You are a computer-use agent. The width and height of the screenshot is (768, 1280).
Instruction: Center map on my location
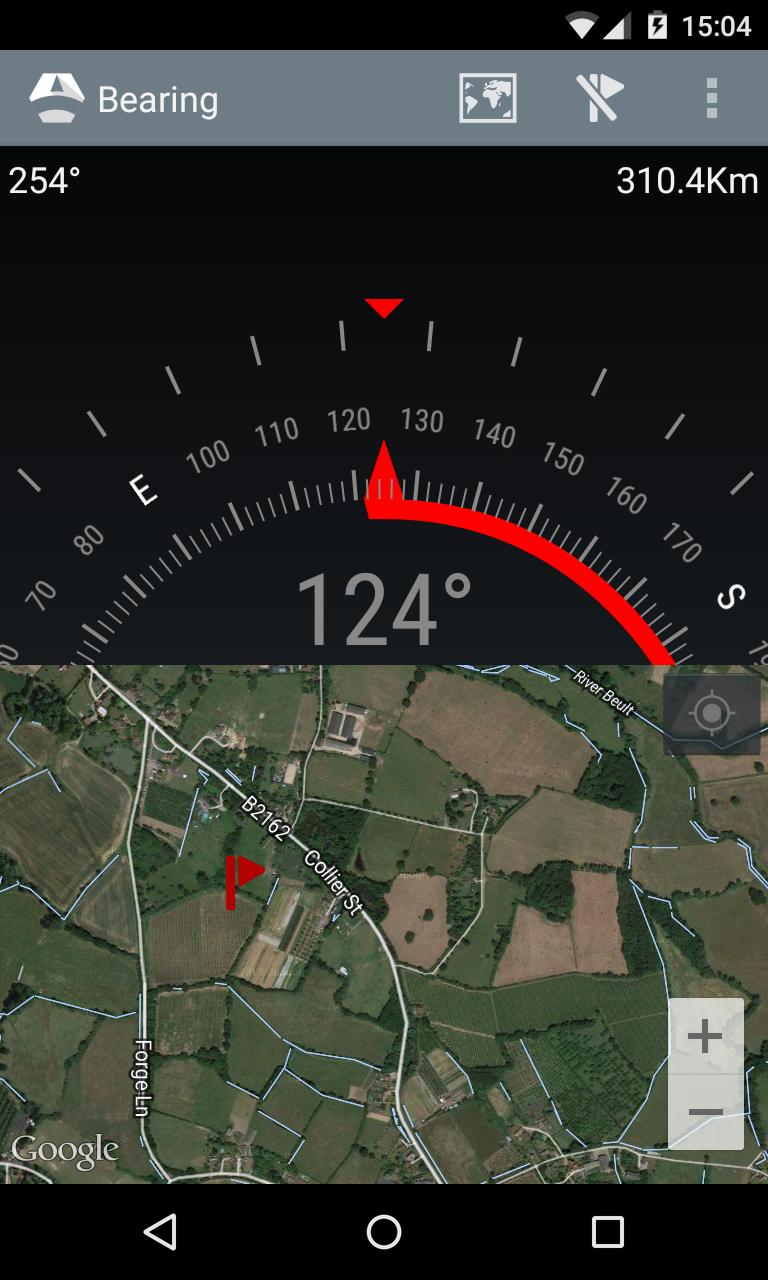point(711,714)
